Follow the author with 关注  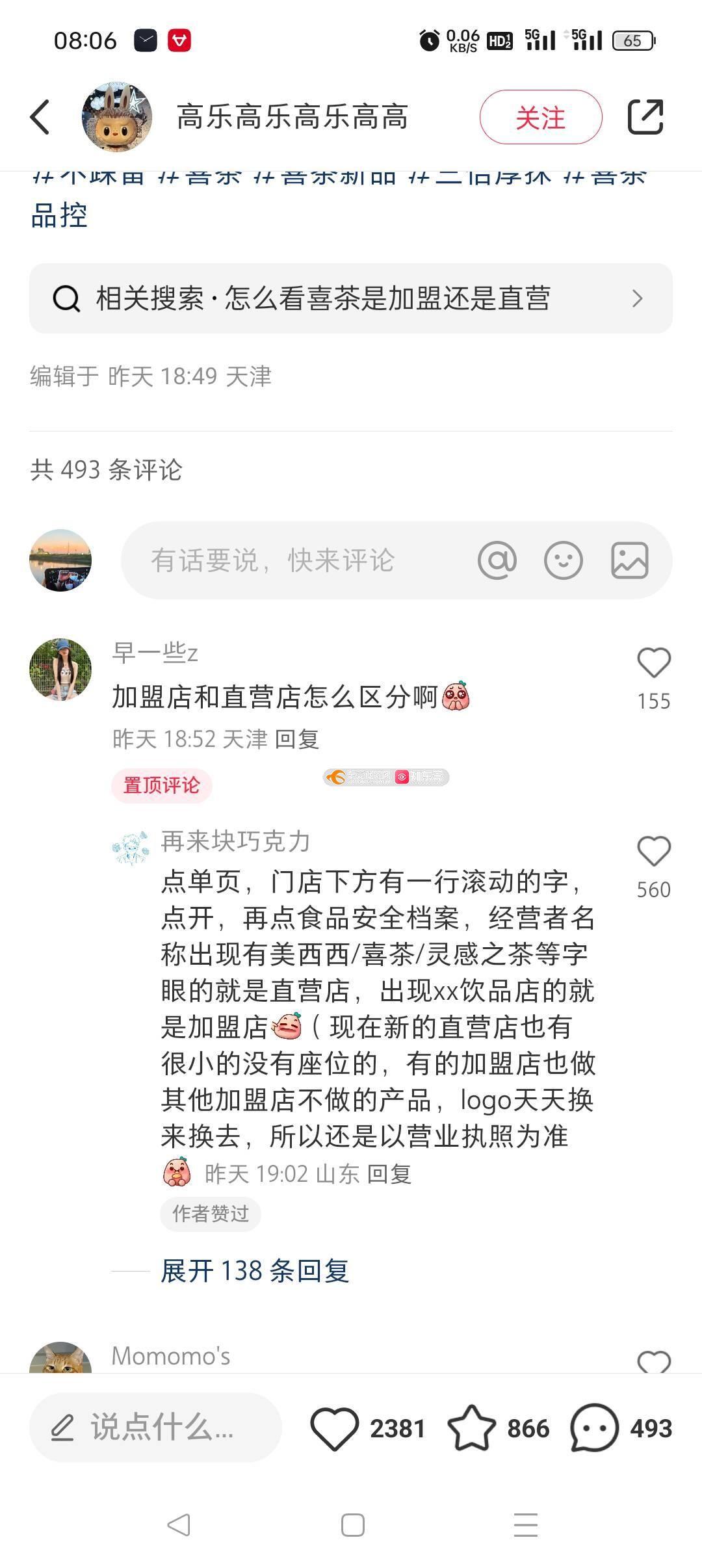[540, 118]
